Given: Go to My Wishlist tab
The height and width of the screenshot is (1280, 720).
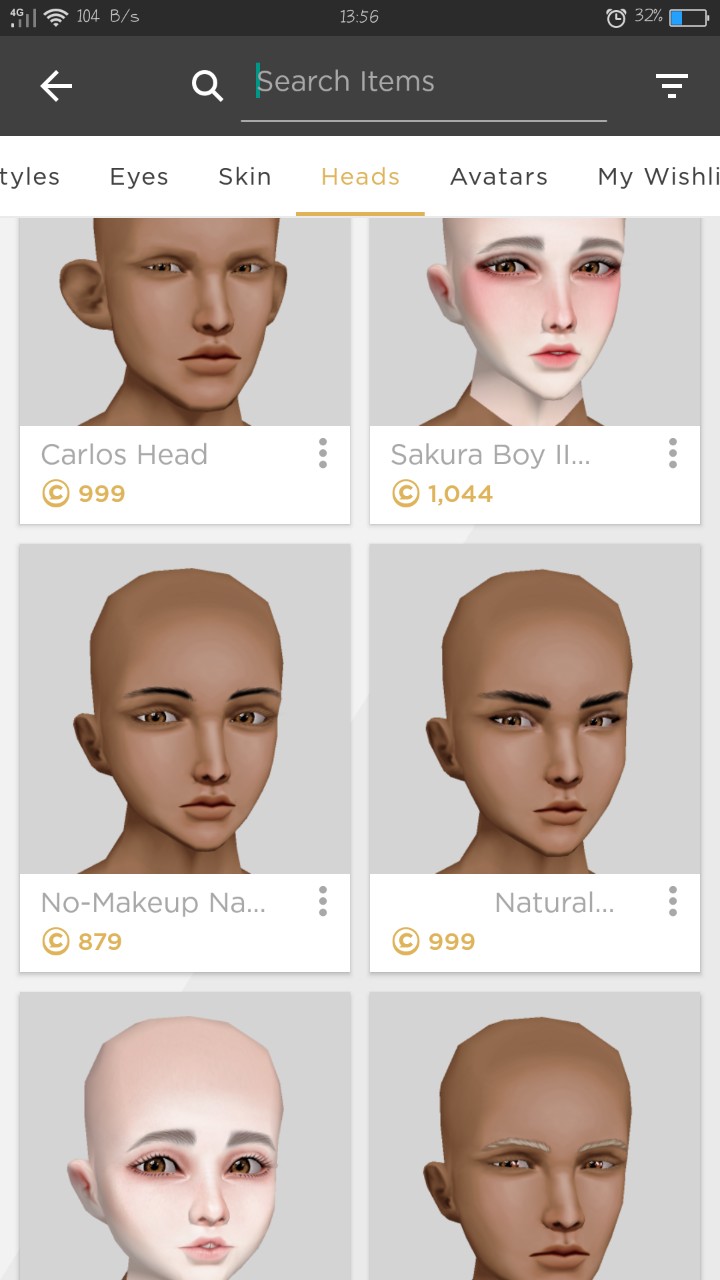Looking at the screenshot, I should (658, 177).
